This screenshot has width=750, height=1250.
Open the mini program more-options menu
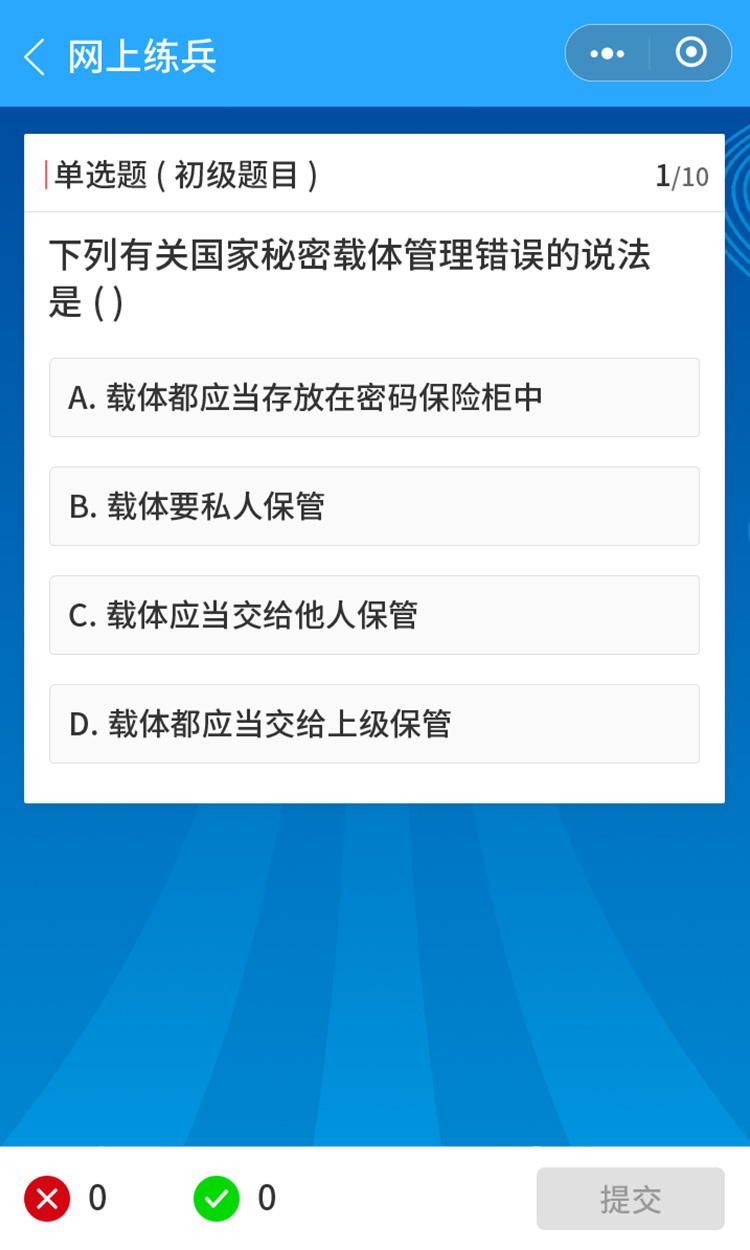(x=607, y=53)
